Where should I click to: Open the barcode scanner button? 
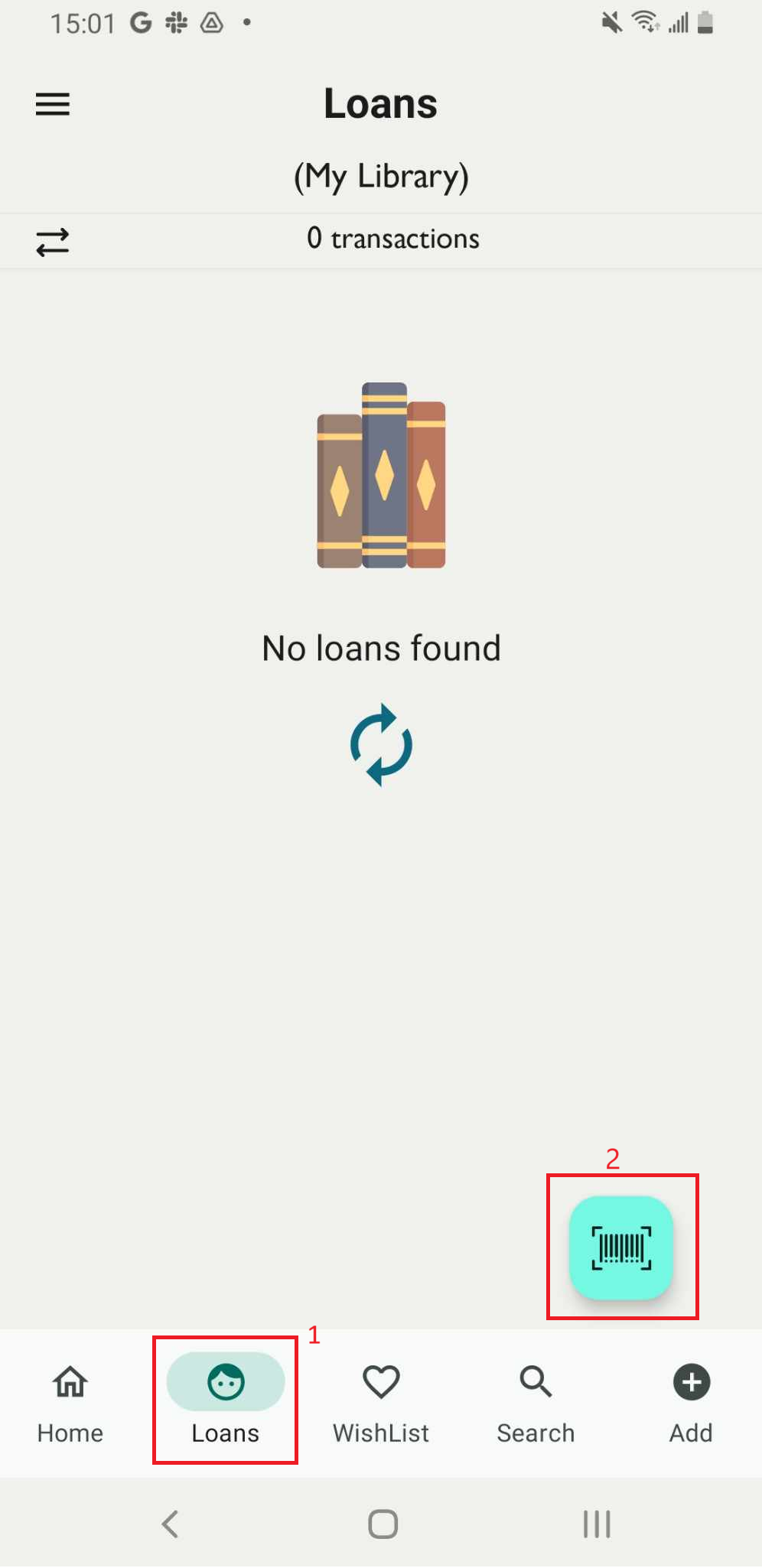pyautogui.click(x=621, y=1248)
